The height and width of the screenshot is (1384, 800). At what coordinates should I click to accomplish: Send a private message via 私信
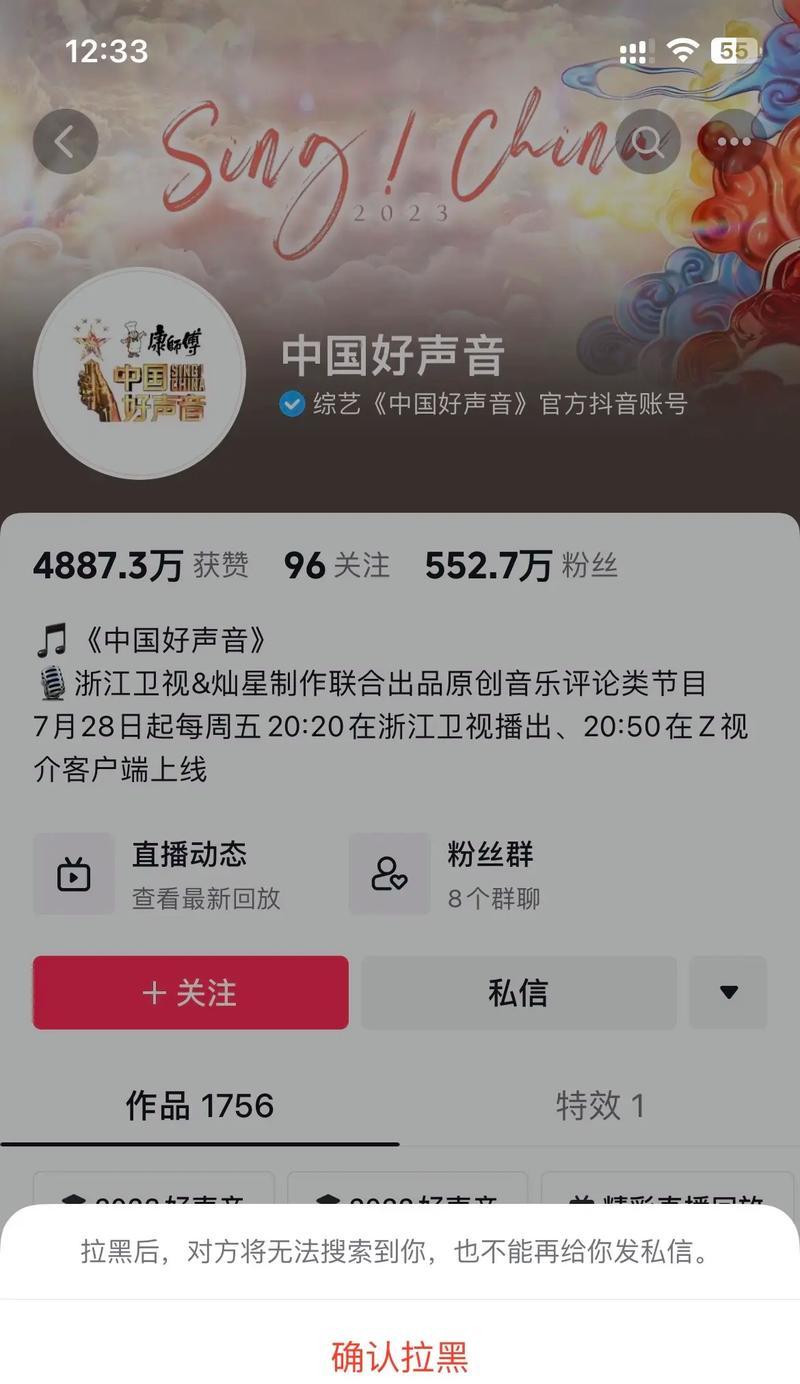518,992
